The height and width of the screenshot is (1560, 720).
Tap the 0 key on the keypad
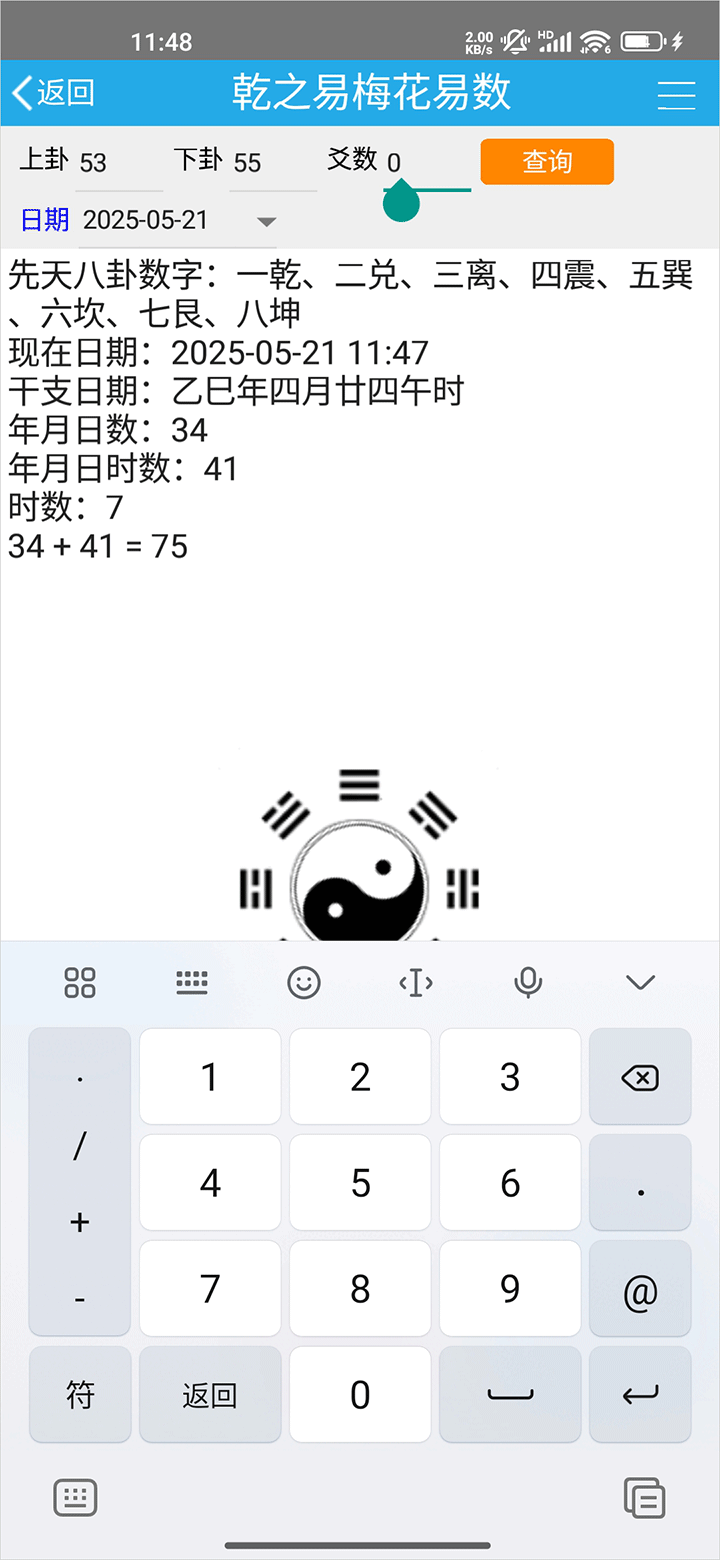(360, 1395)
